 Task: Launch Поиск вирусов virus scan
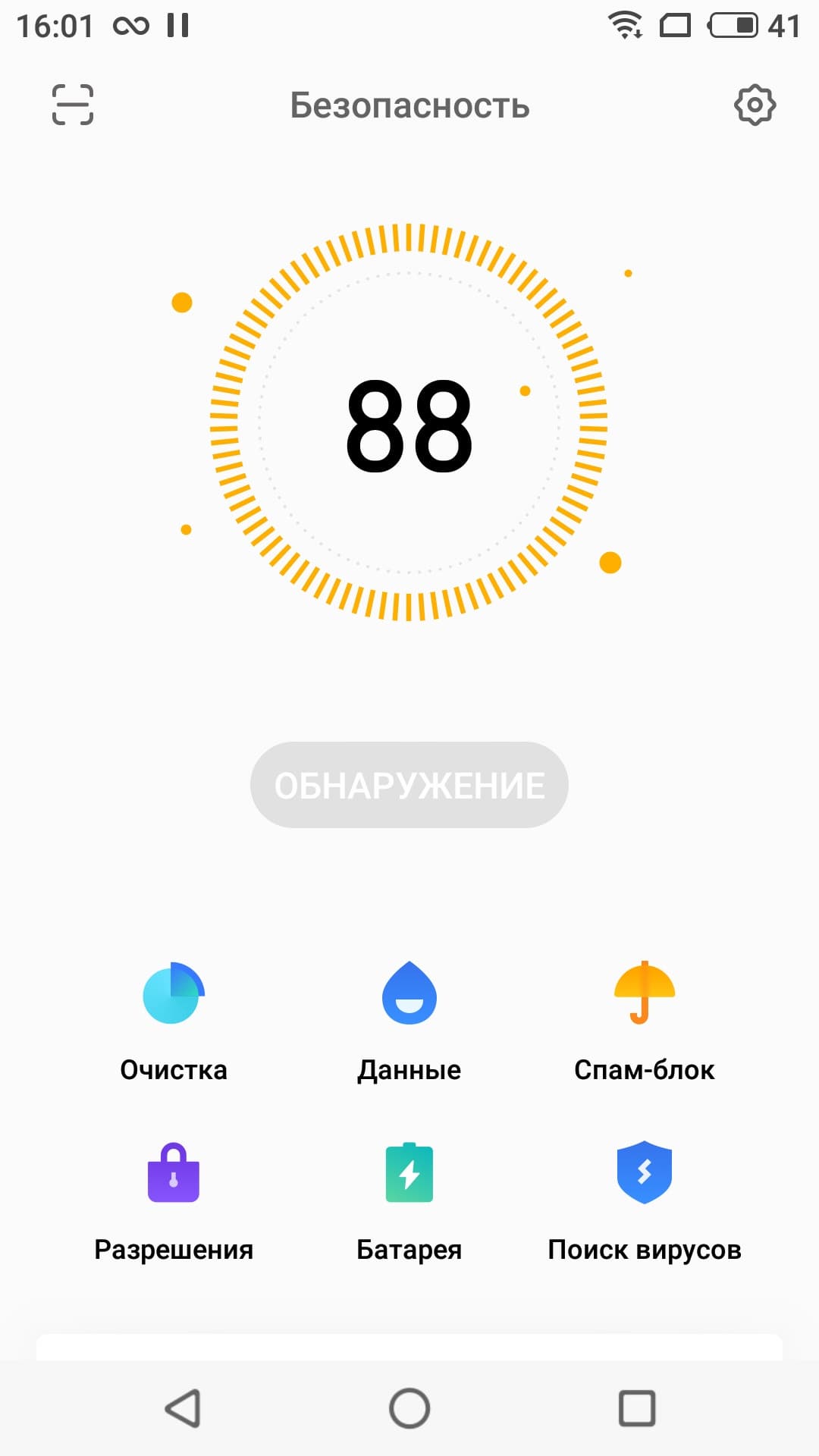[x=644, y=1198]
